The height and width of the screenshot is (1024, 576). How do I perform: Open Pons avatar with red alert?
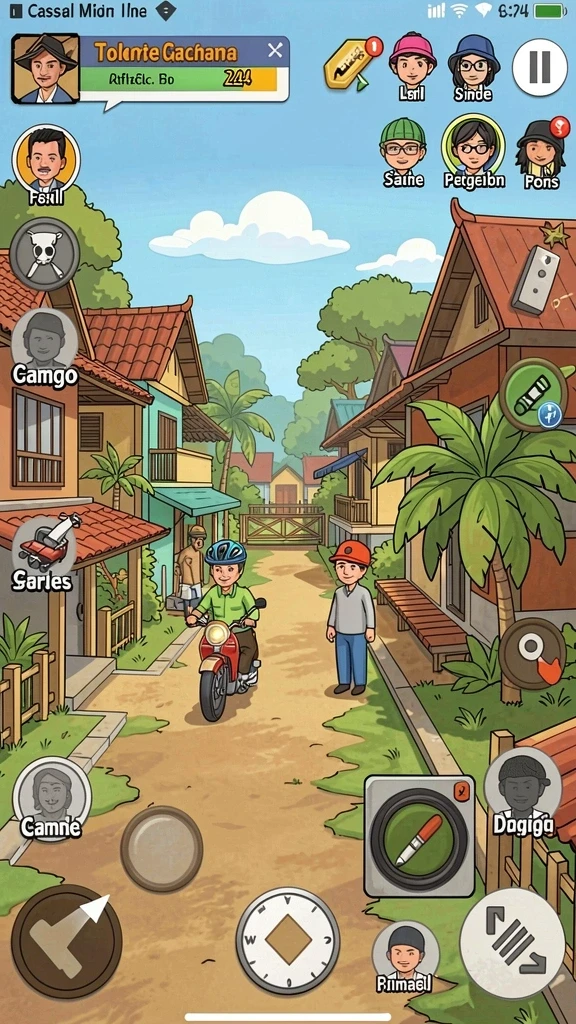point(542,153)
